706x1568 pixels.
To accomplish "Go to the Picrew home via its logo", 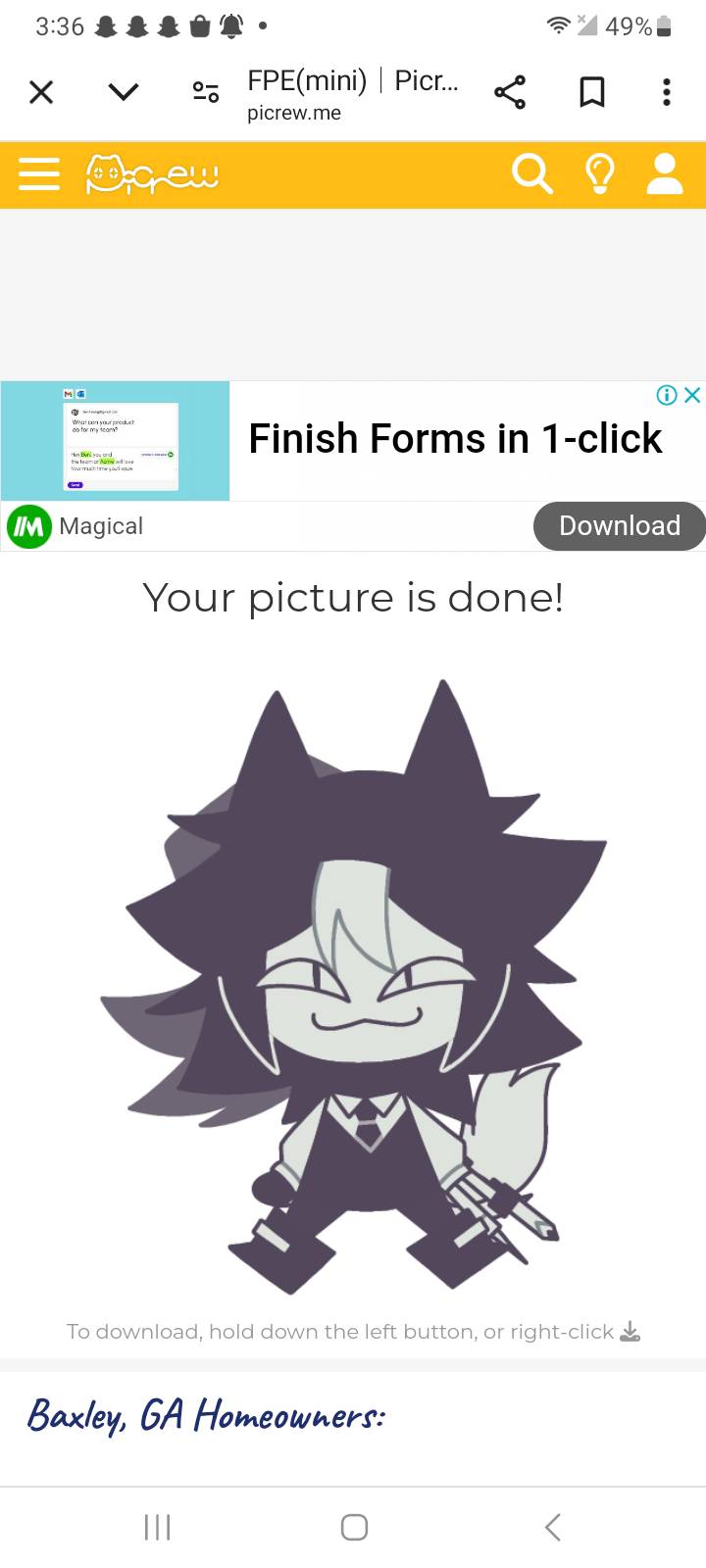I will 152,174.
